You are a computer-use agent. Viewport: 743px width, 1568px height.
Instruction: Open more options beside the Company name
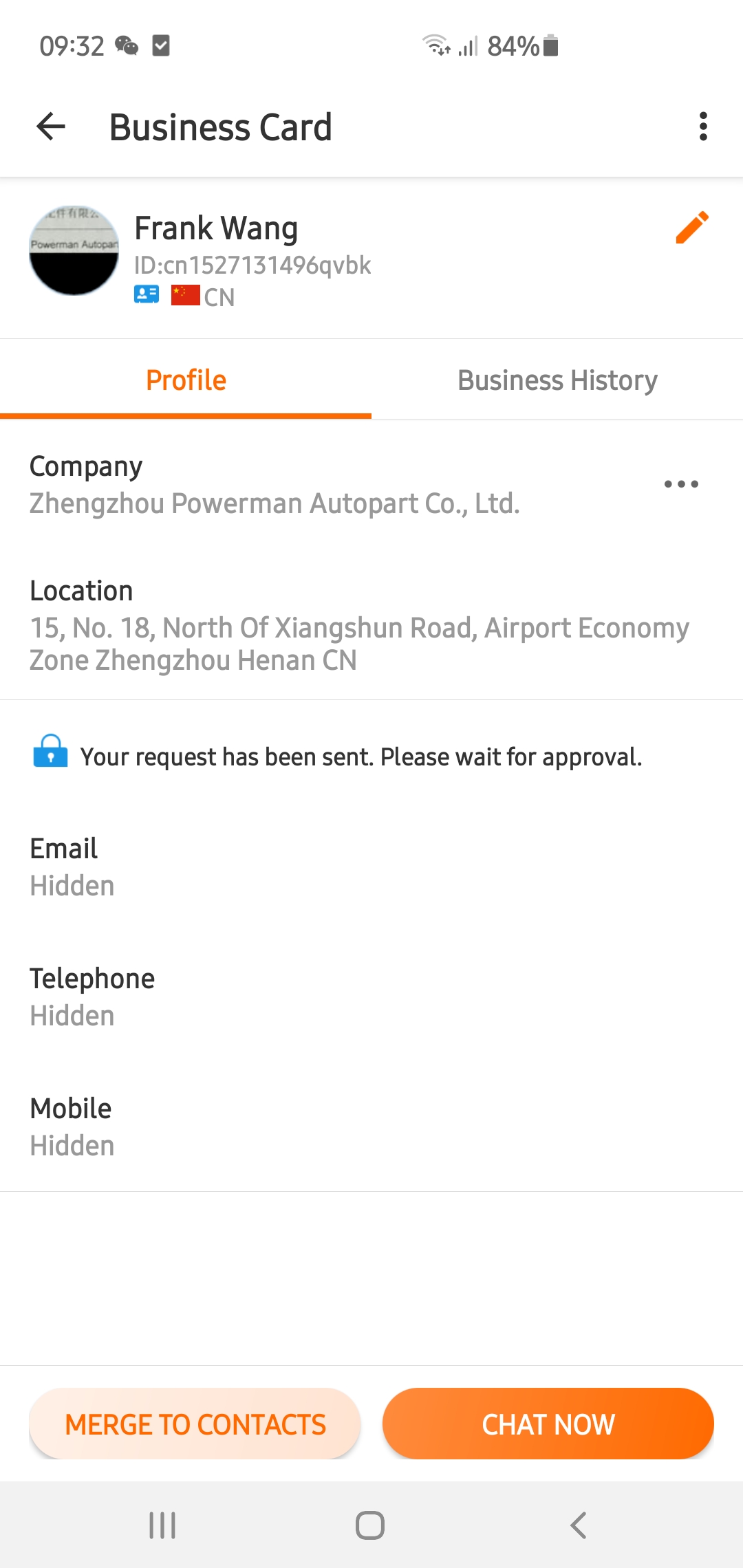681,484
